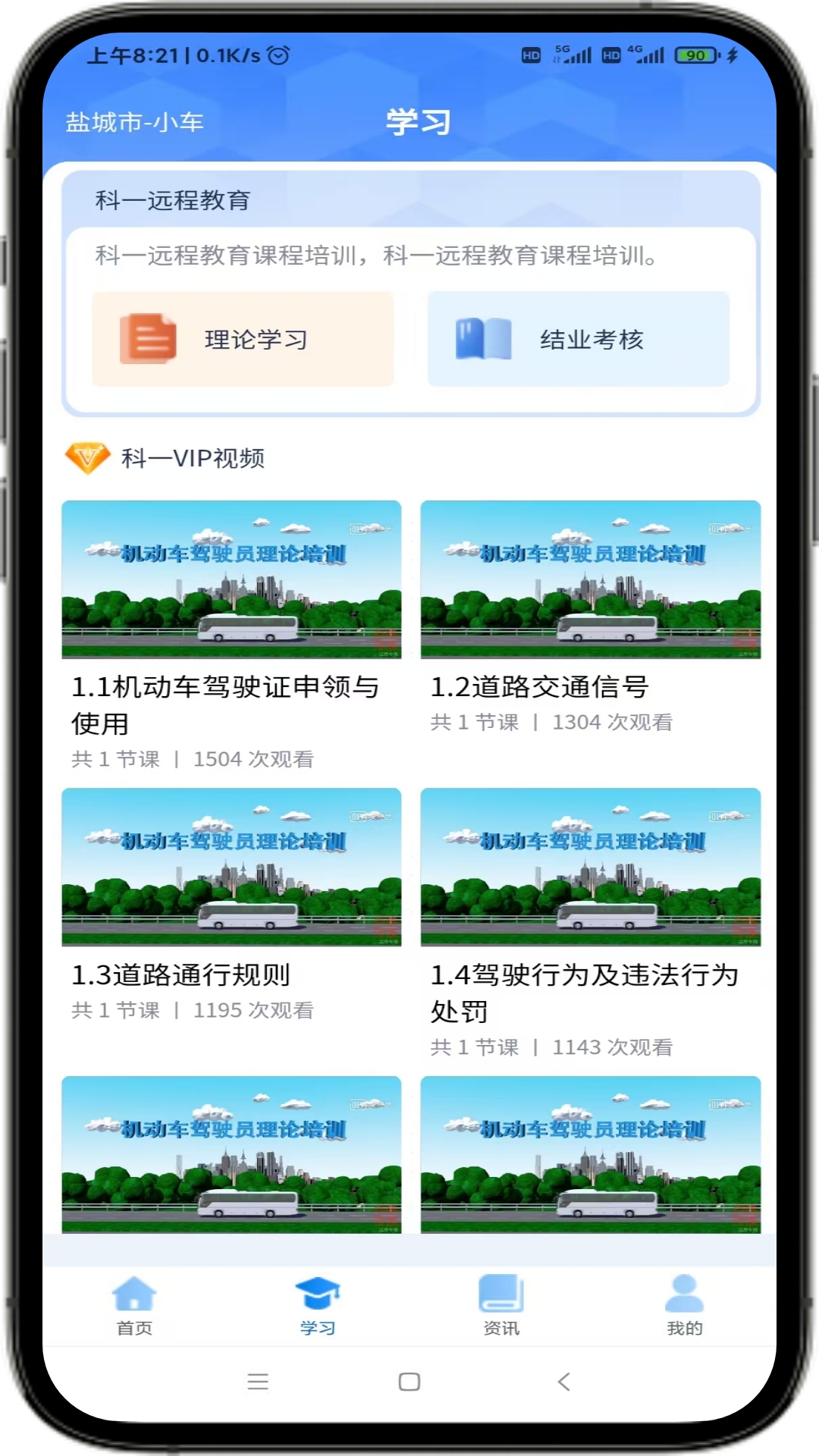Switch to the 资讯 tab
The height and width of the screenshot is (1456, 819).
(500, 1304)
